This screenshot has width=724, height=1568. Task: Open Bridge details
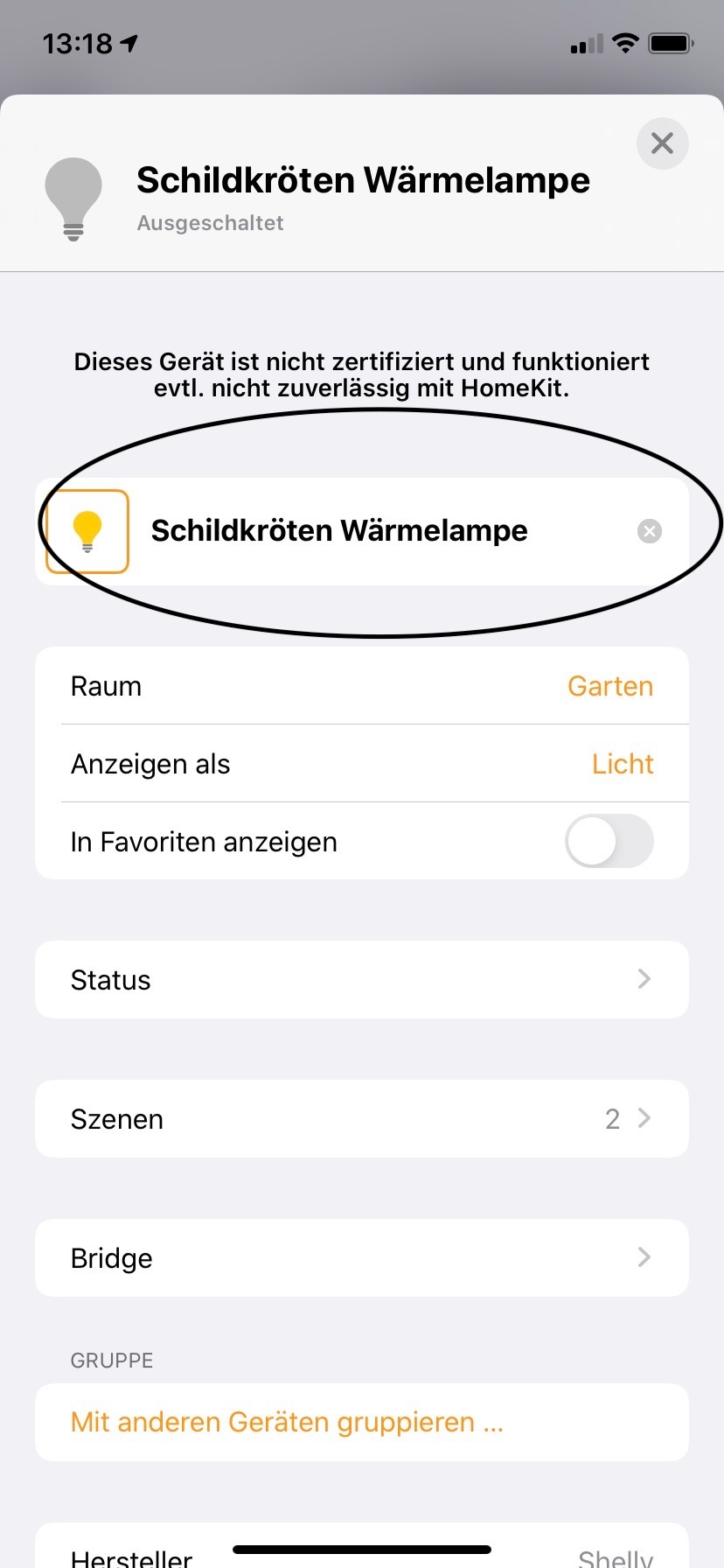pos(361,1258)
